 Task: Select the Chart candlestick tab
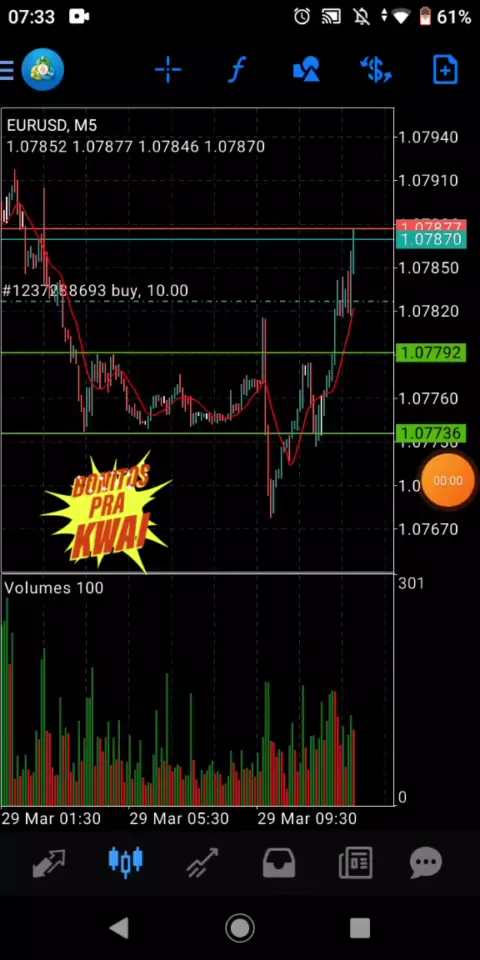coord(126,862)
